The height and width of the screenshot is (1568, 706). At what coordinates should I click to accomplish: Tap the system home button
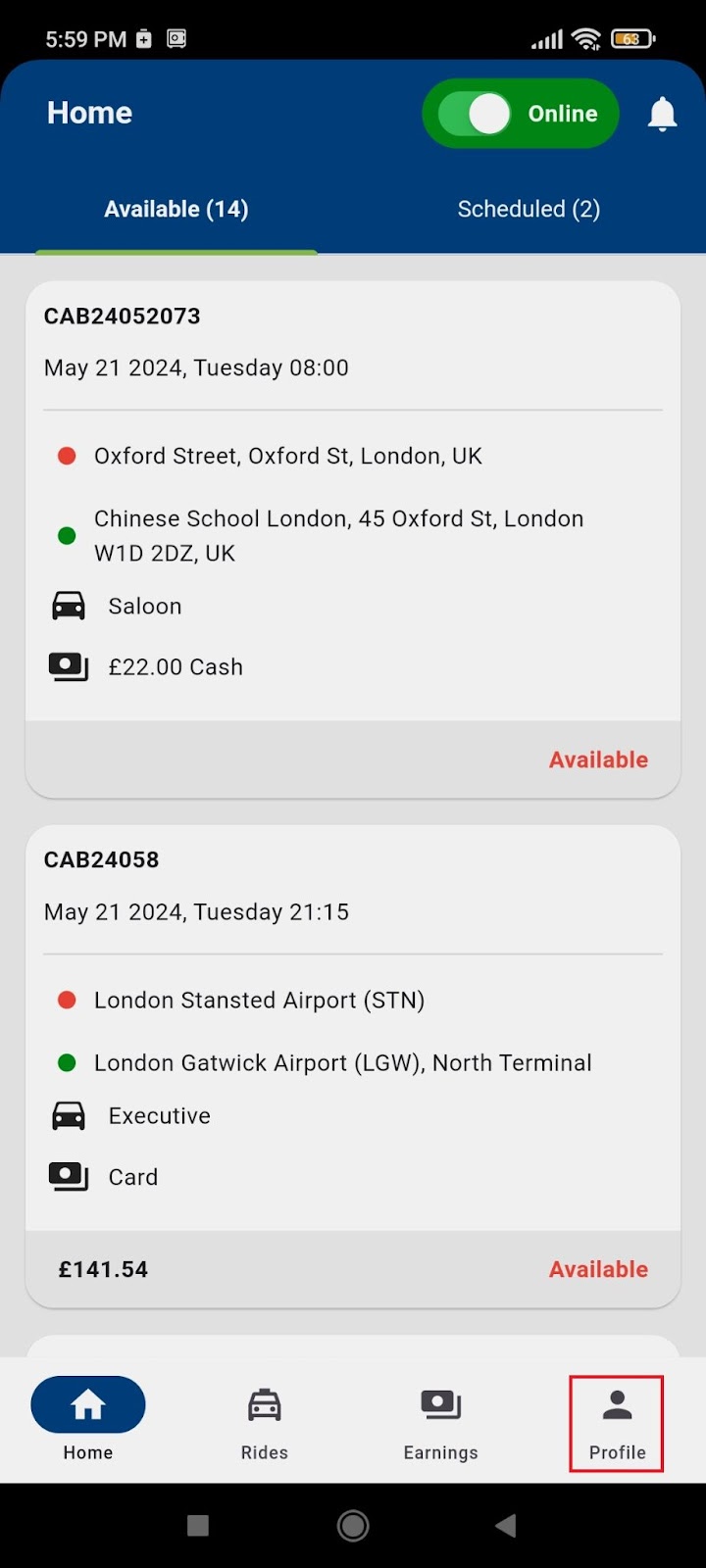pos(353,1525)
